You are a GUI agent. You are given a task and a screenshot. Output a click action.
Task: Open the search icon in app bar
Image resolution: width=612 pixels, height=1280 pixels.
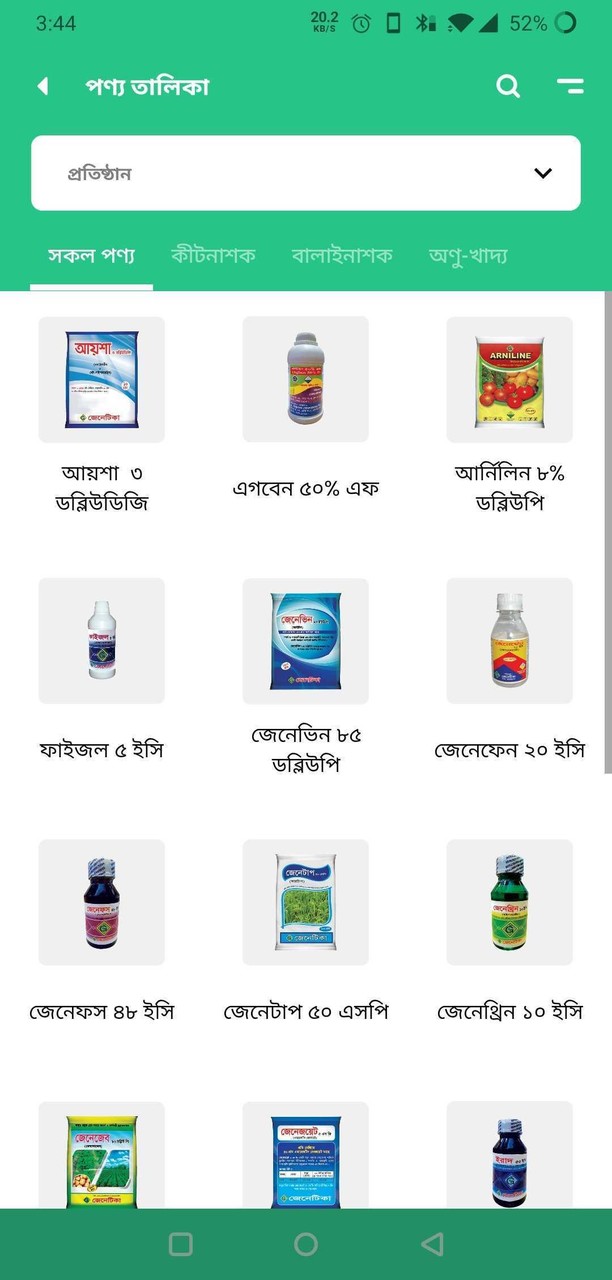coord(508,86)
